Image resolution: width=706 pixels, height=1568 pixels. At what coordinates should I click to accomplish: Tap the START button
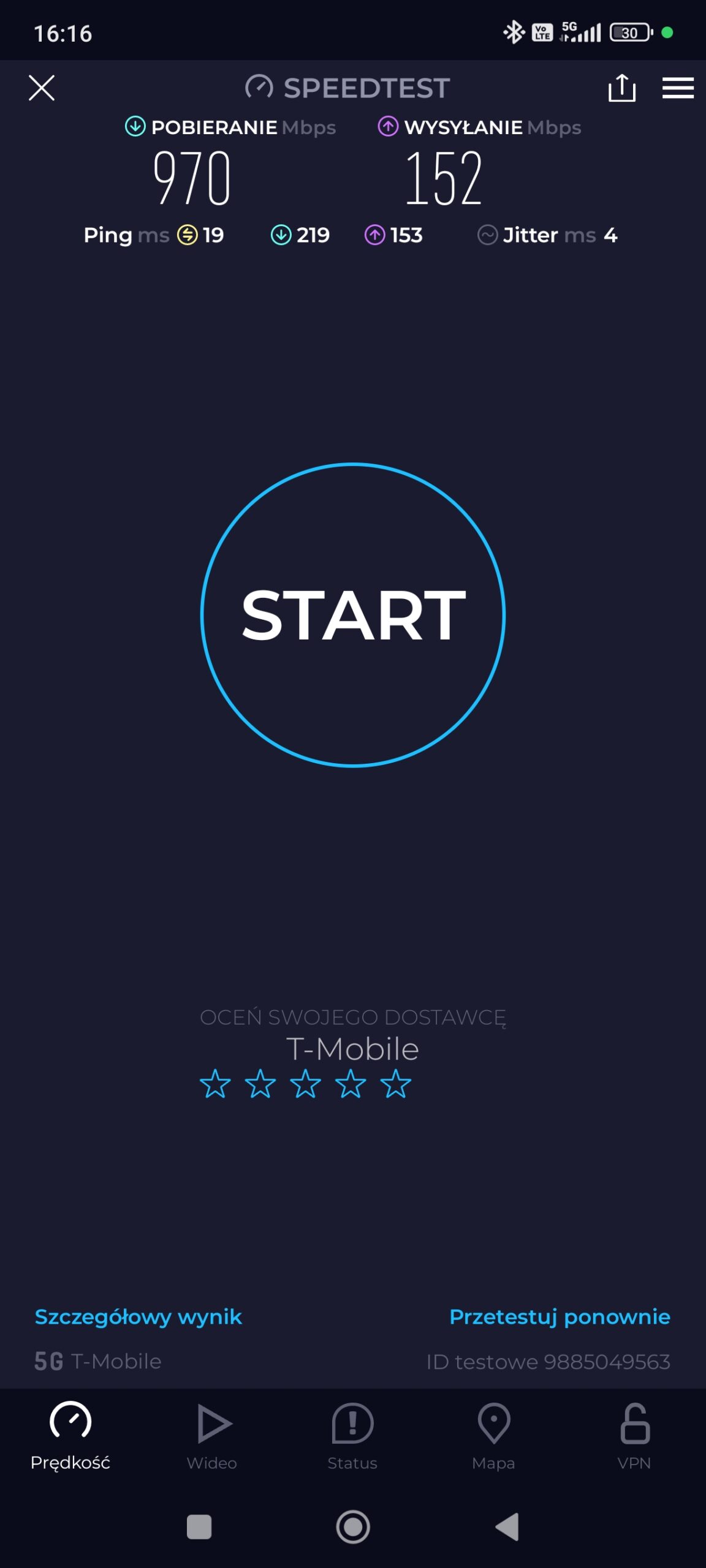pos(353,614)
